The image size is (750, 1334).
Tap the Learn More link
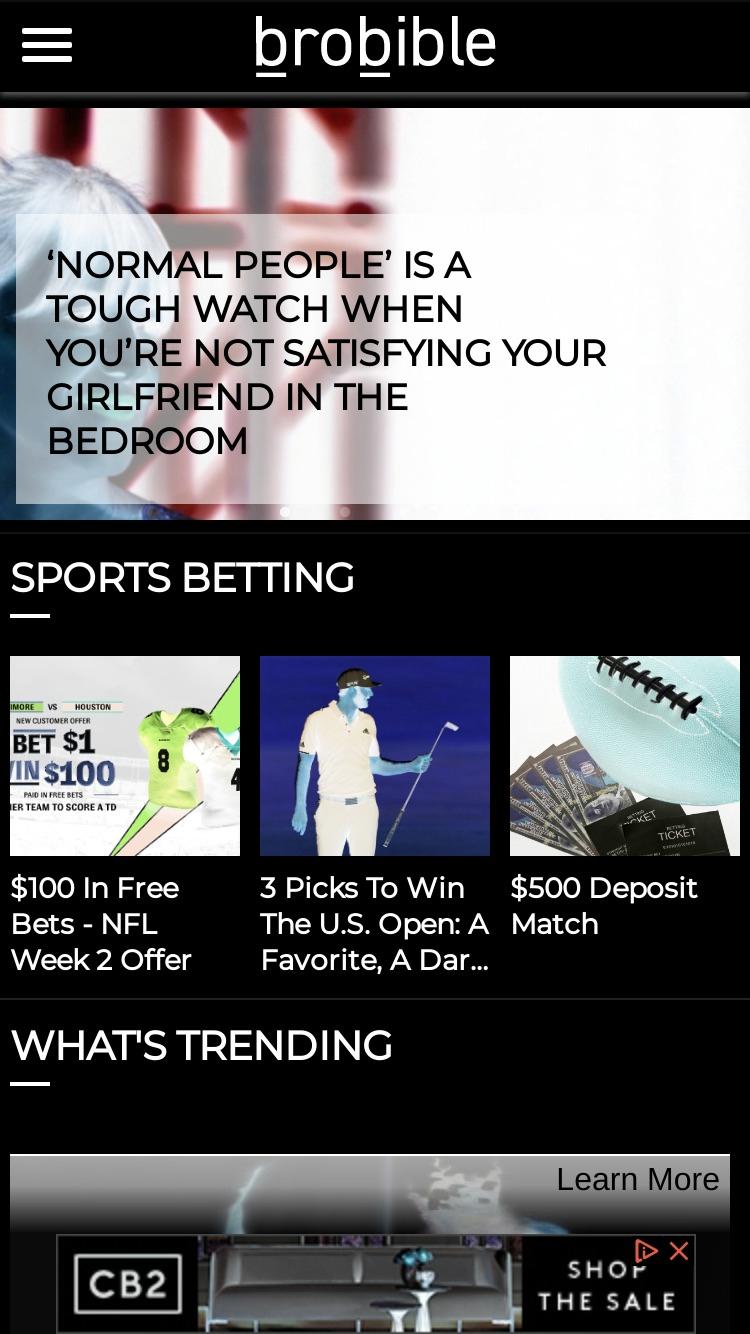(x=638, y=1179)
